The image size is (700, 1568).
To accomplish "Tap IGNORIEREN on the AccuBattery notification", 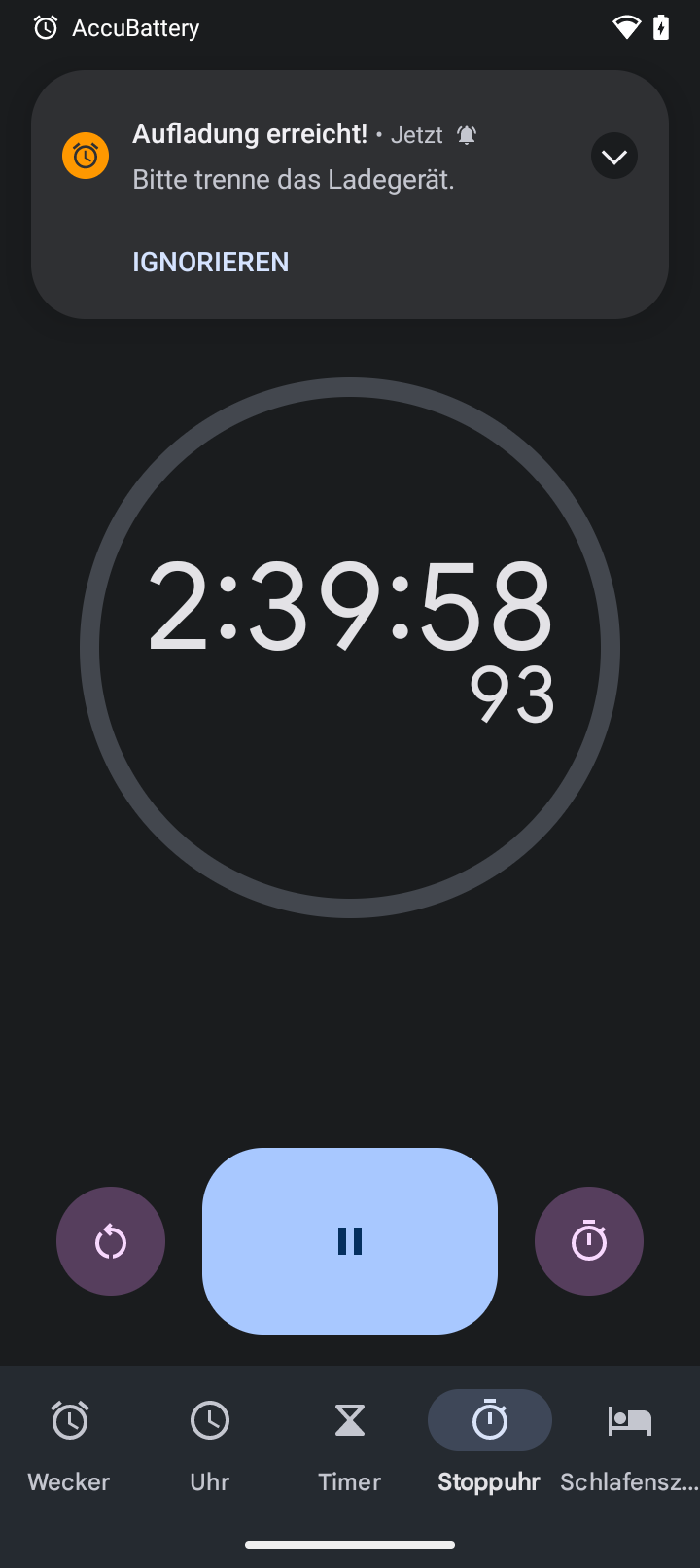I will pos(211,262).
